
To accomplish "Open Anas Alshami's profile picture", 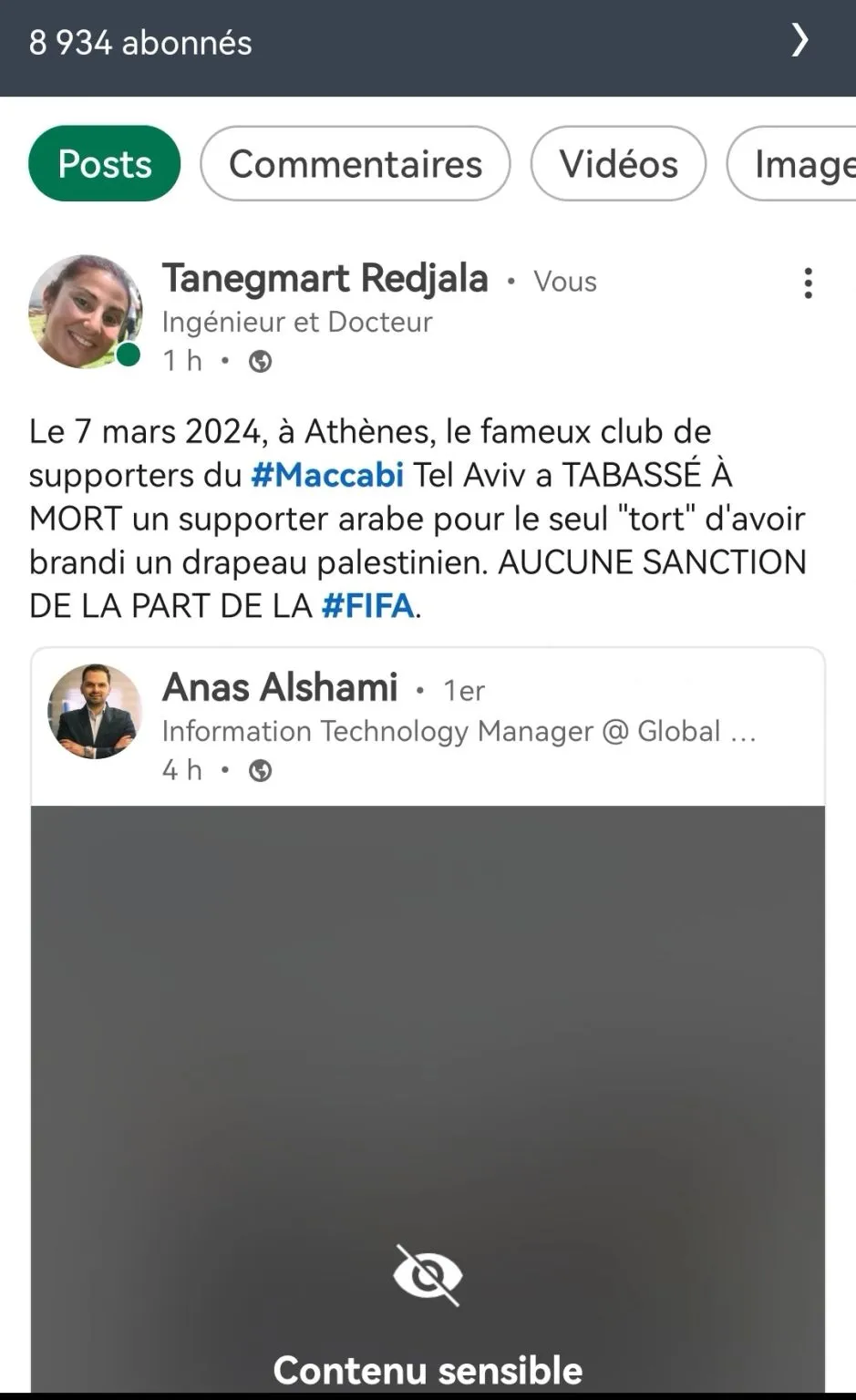I will click(x=95, y=712).
